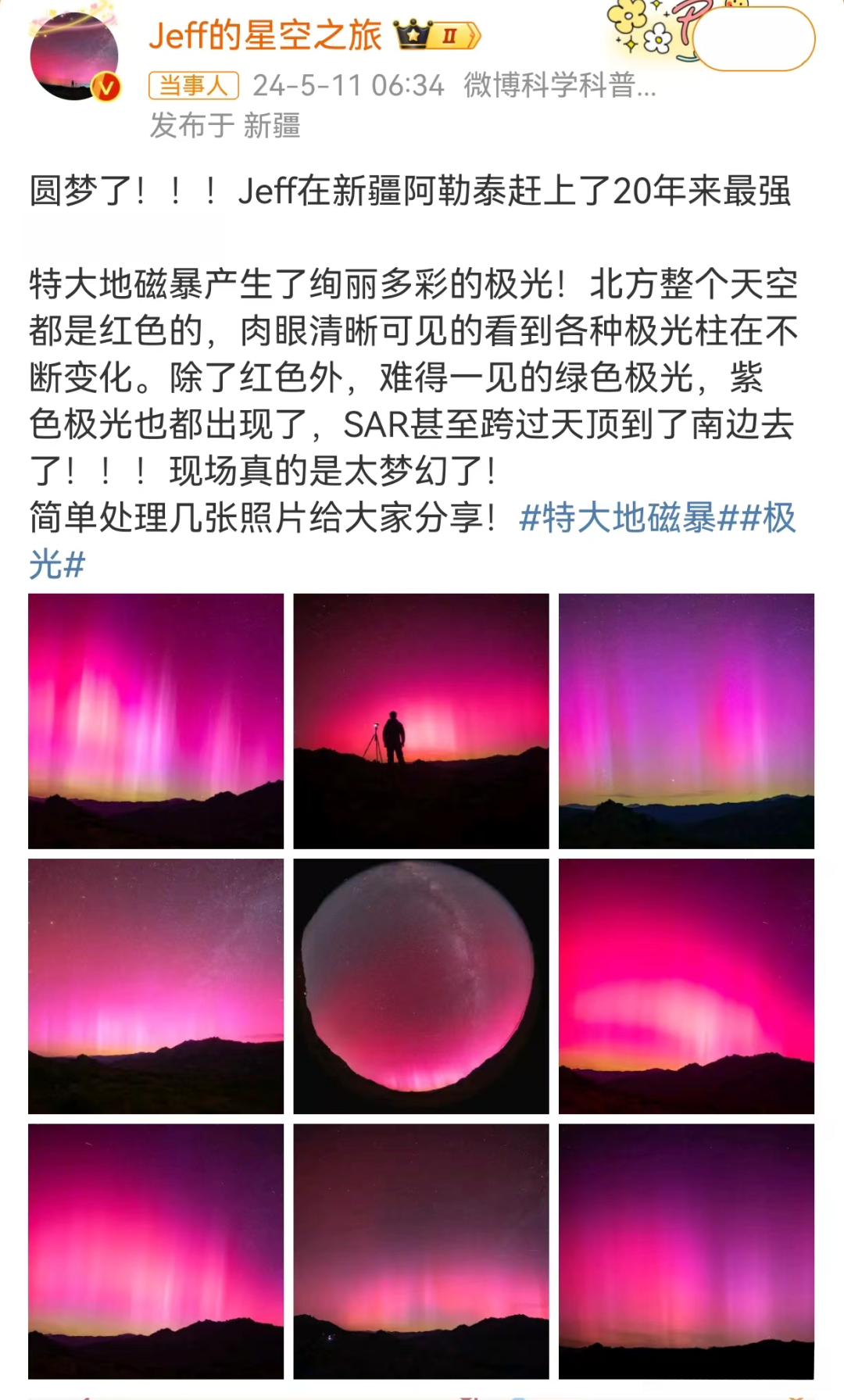Open the username Jeff的星空之旅
Viewport: 844px width, 1400px height.
click(265, 35)
